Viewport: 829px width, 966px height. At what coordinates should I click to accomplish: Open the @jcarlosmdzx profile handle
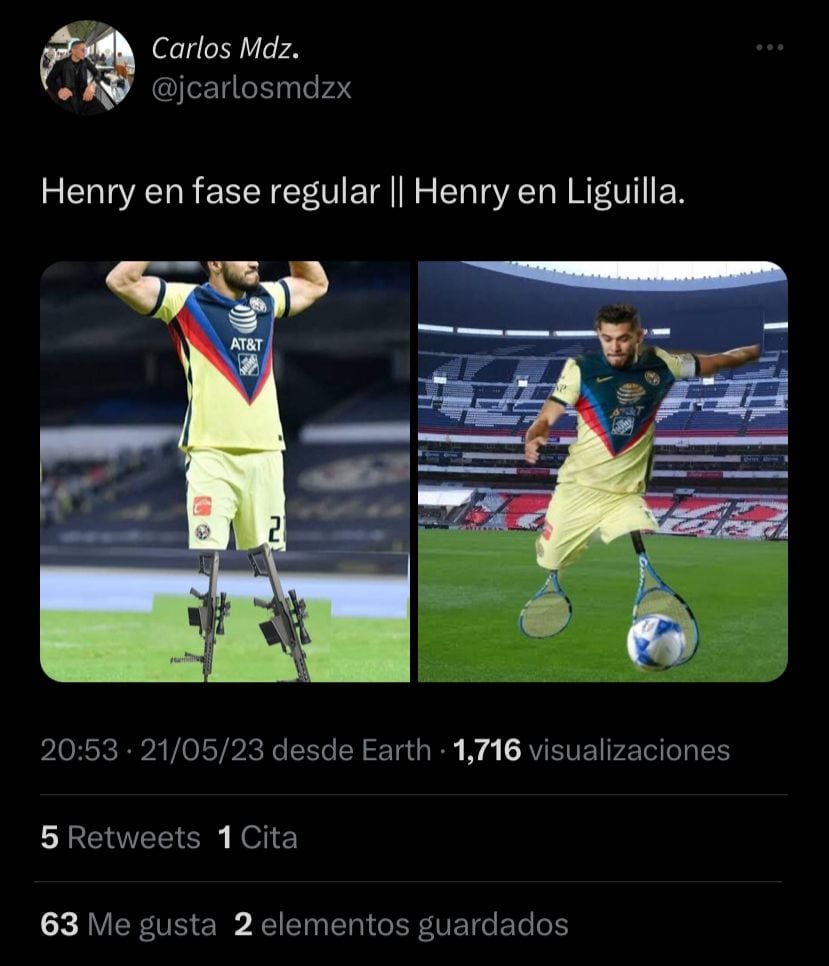[x=251, y=88]
